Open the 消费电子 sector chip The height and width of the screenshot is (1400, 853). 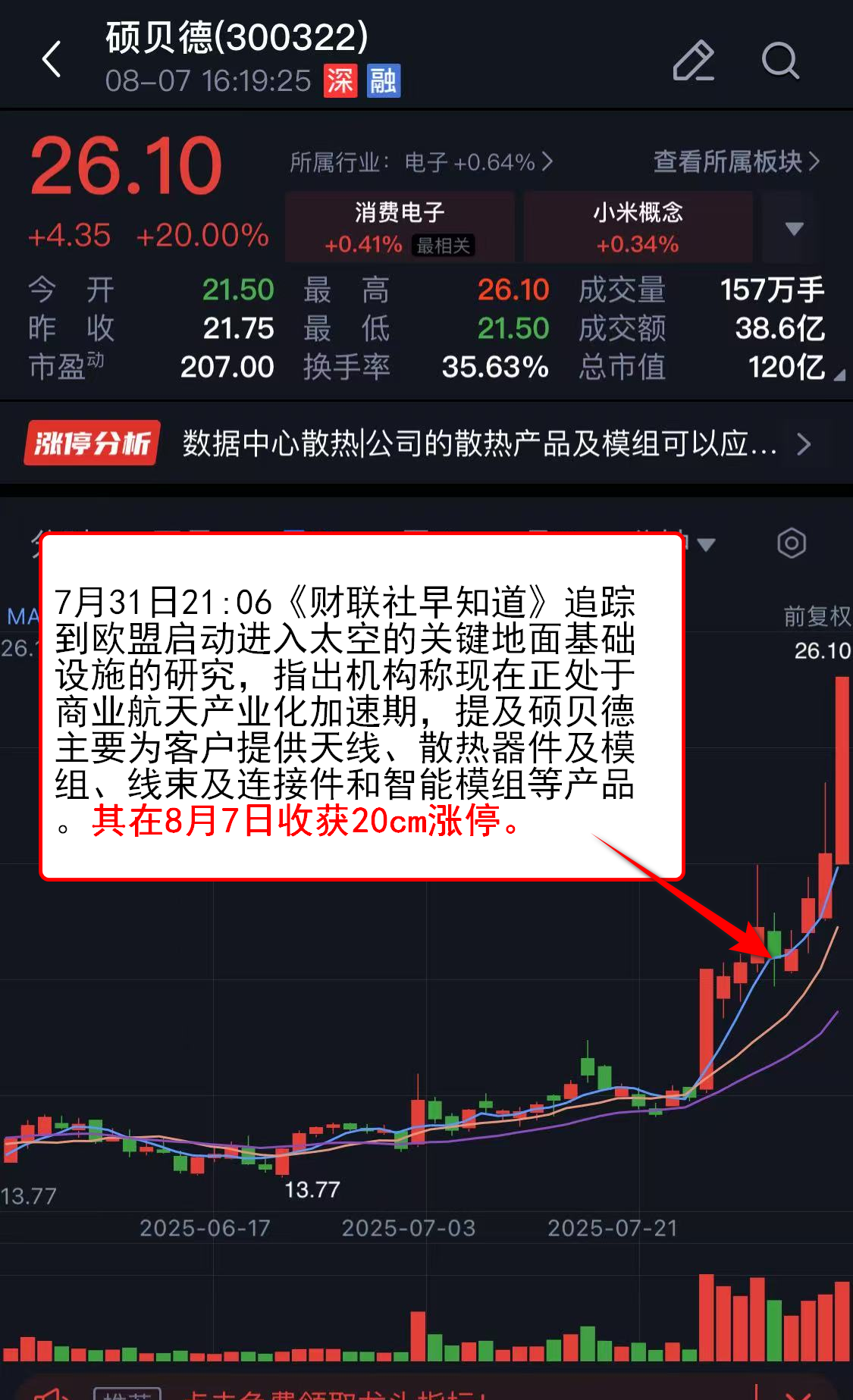click(400, 227)
